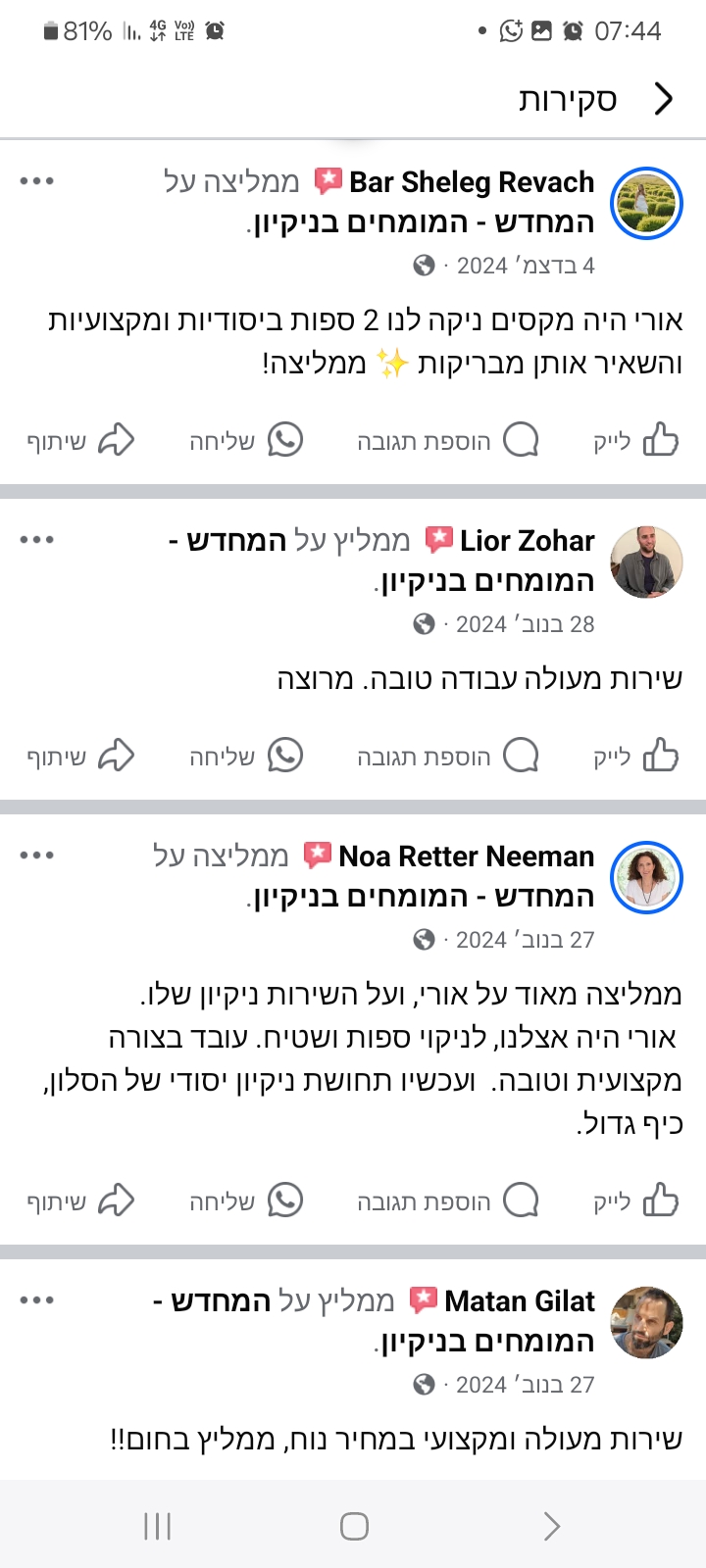Open Noa Retter Neeman's profile picture

click(646, 878)
